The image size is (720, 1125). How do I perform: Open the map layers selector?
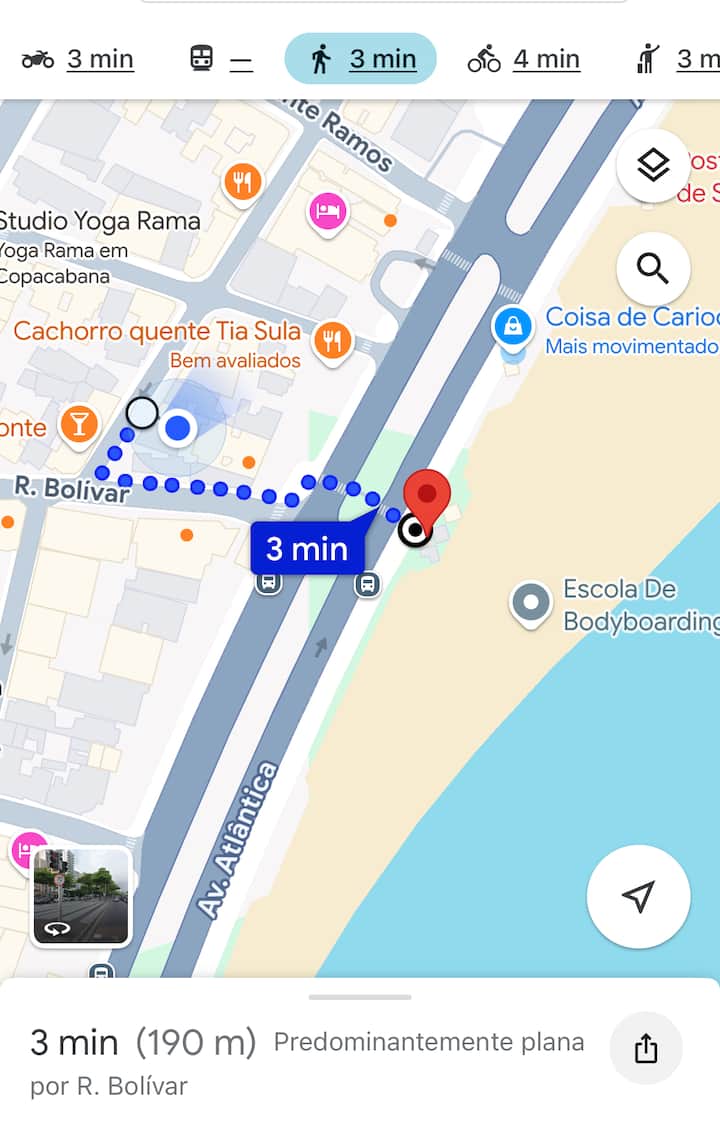[x=653, y=165]
